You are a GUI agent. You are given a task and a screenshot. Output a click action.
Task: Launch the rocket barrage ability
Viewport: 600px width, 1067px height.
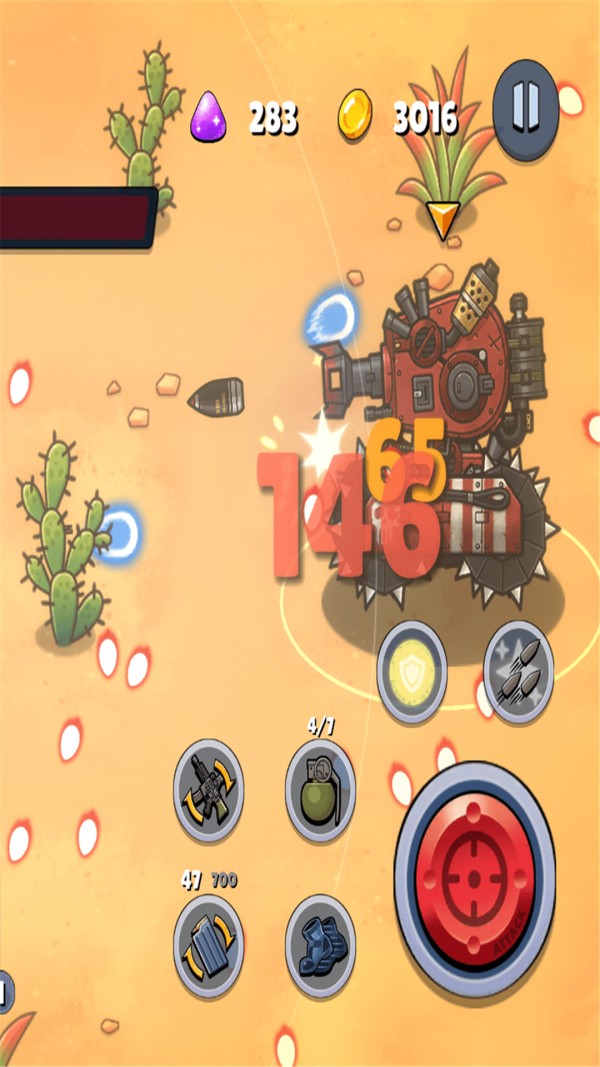point(518,672)
